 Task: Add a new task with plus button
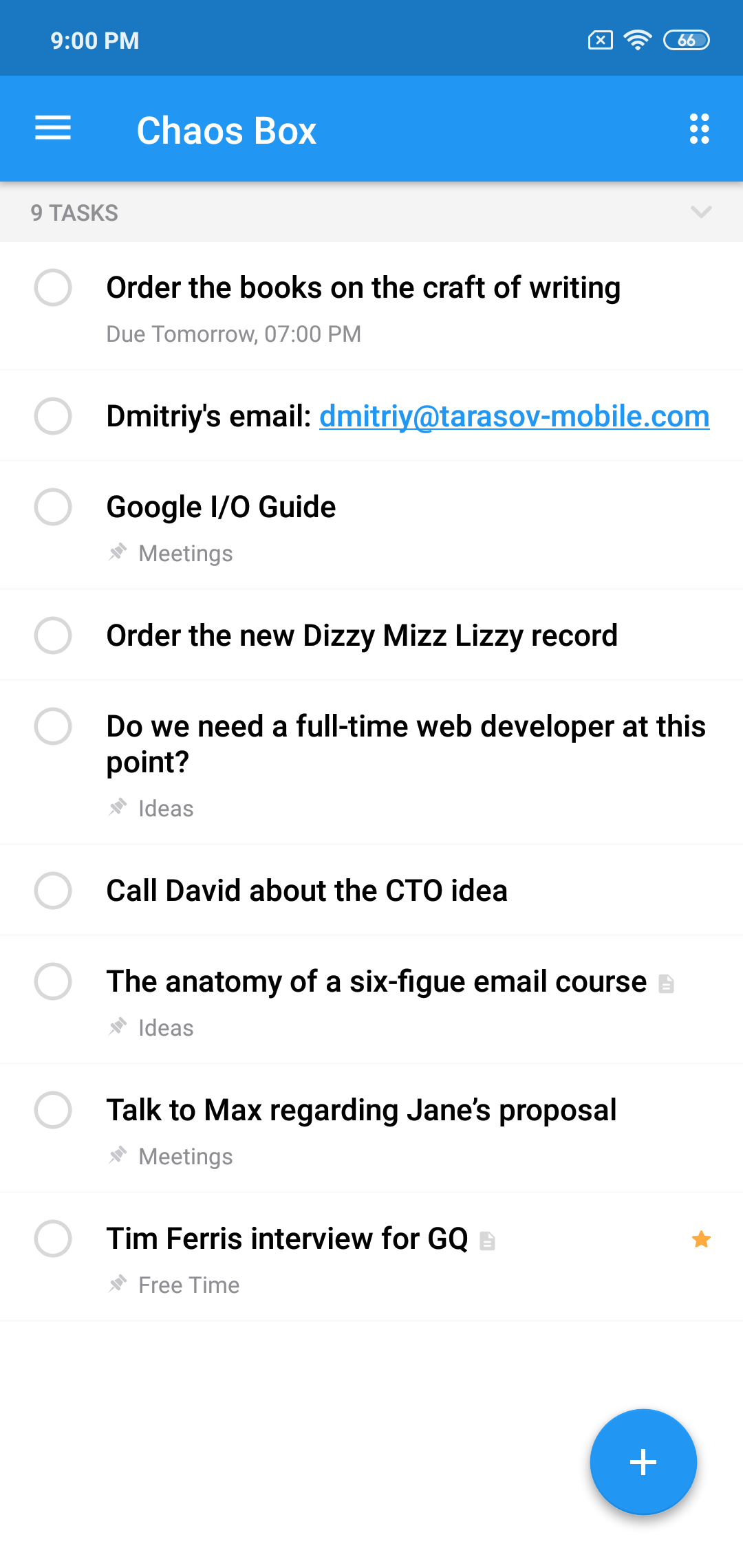point(643,1461)
